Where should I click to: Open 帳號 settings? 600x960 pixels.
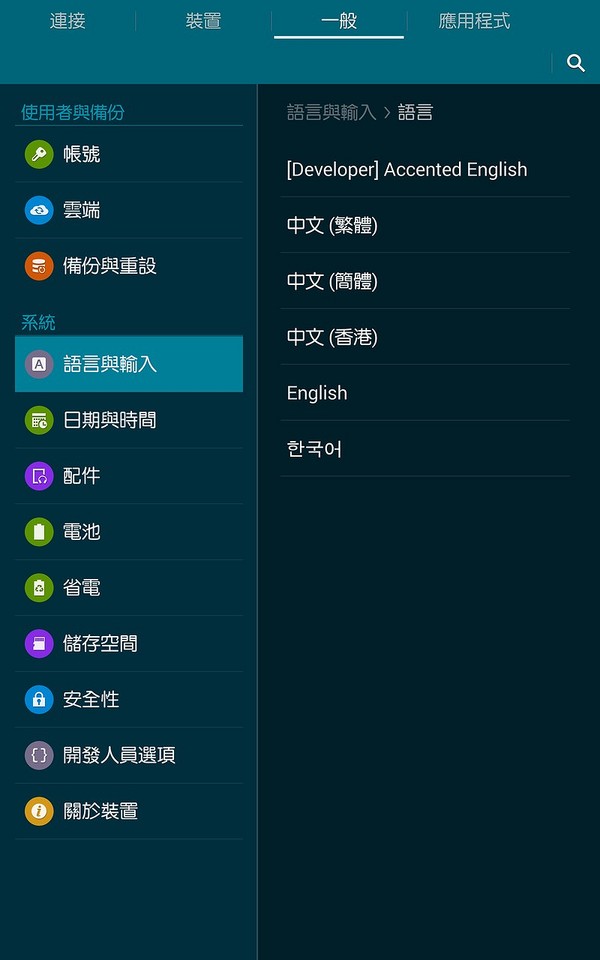point(129,154)
